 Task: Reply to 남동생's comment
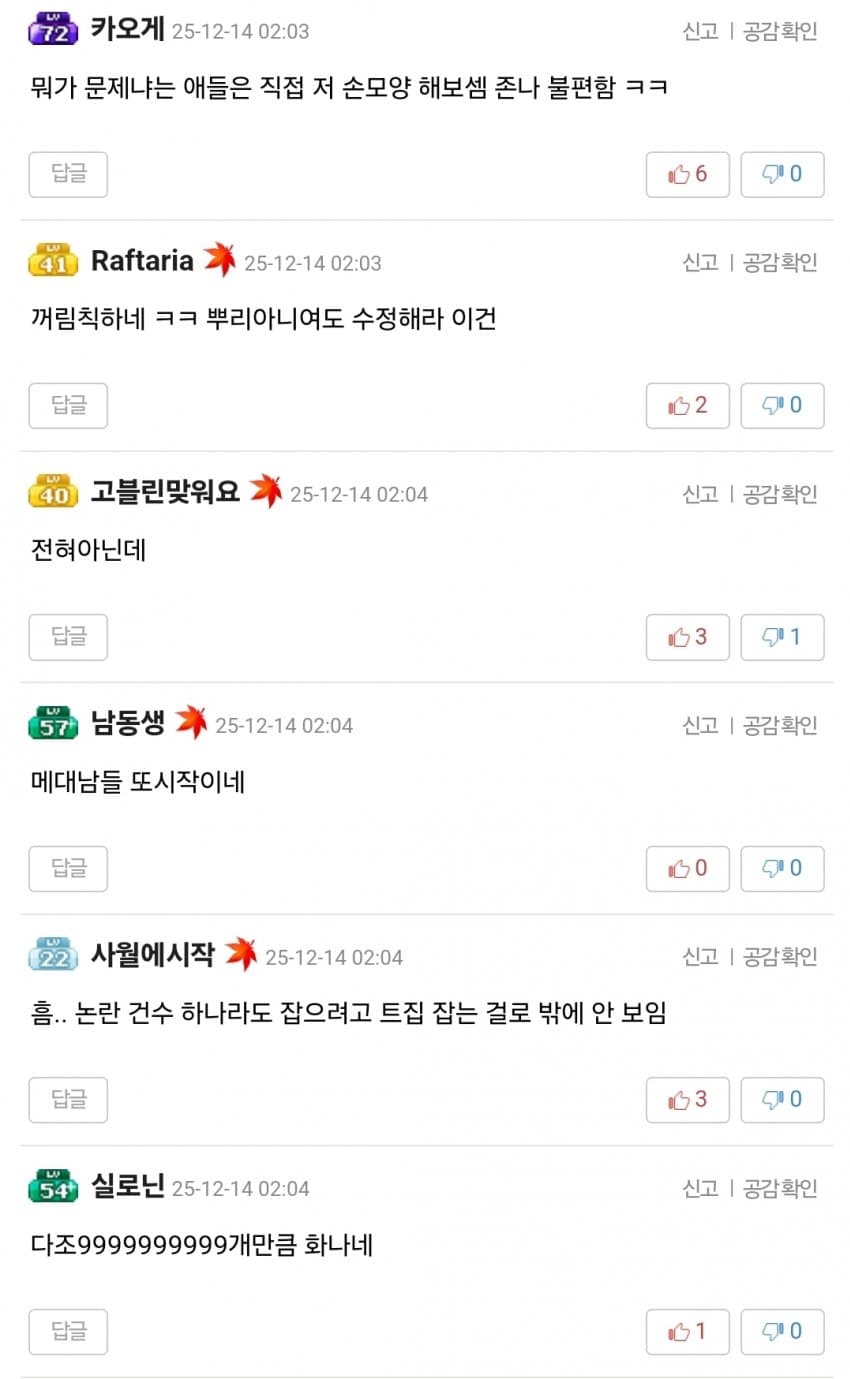click(68, 868)
